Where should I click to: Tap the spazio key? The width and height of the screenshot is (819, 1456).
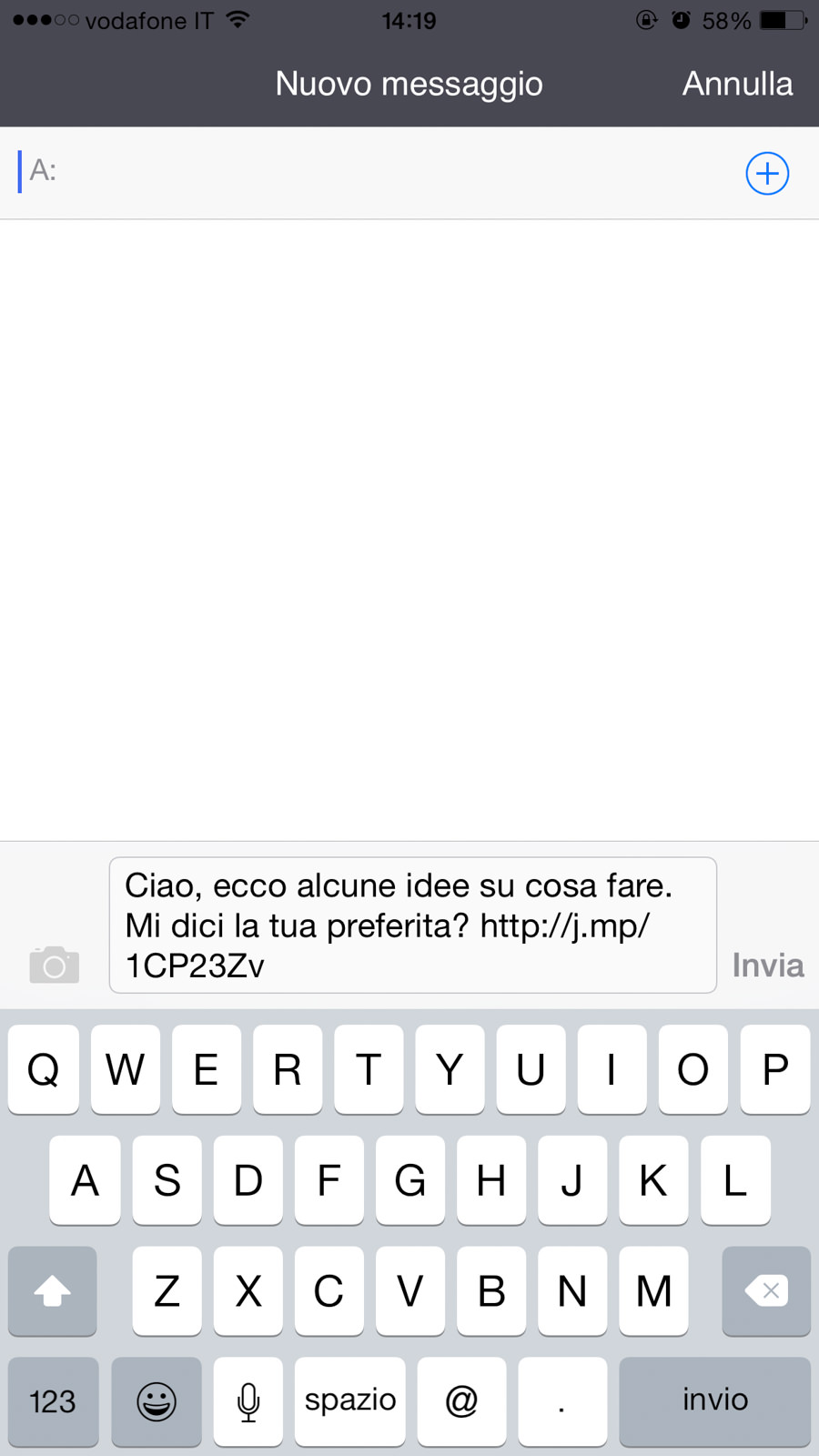pyautogui.click(x=350, y=1400)
